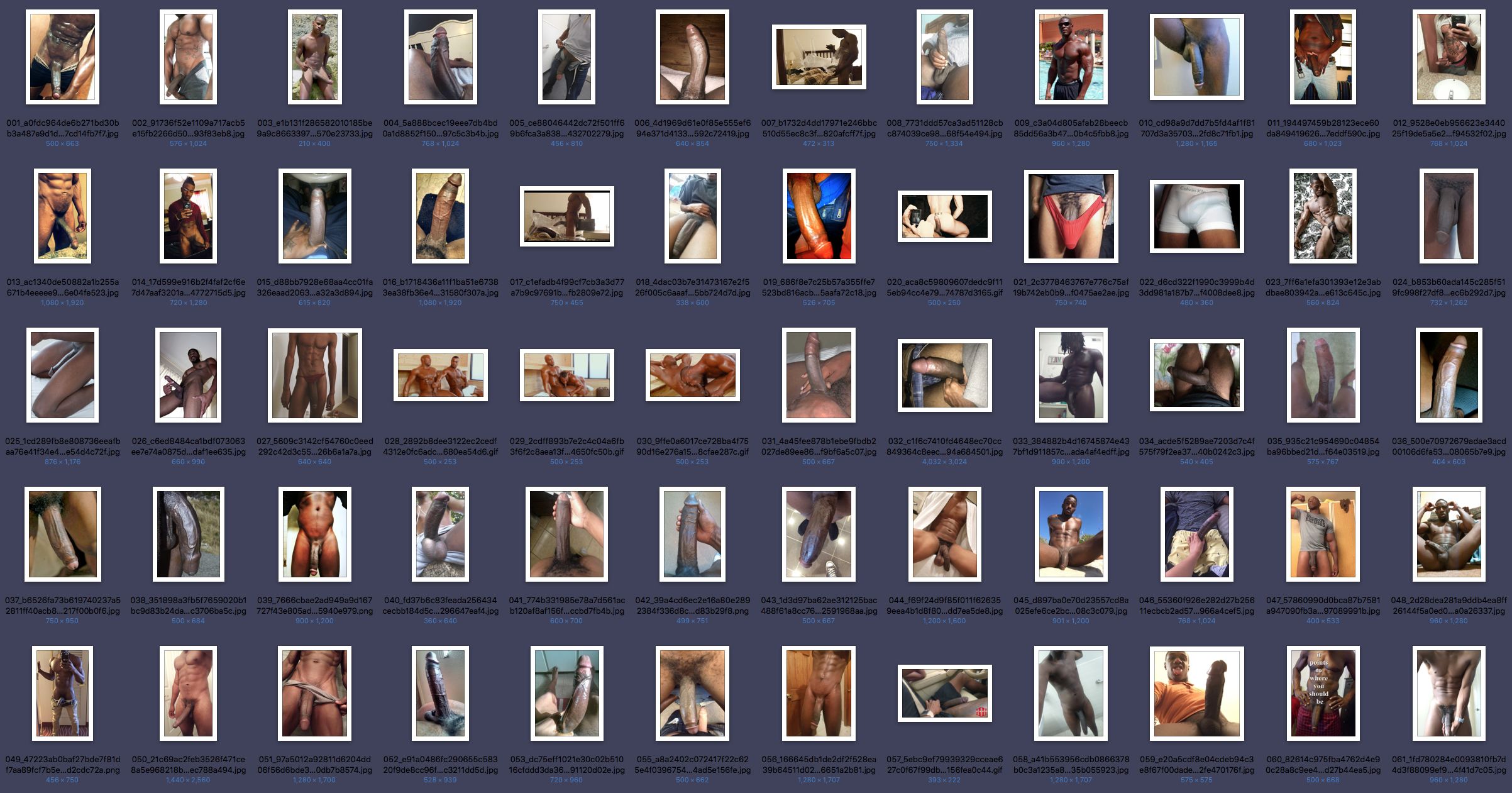The image size is (1512, 793).
Task: Select the file starting 007_b1732d4dd17971e246bbc
Action: [819, 57]
